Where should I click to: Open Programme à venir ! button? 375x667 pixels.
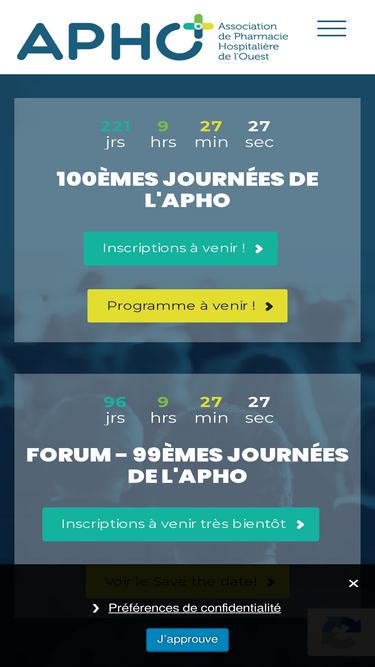point(188,306)
